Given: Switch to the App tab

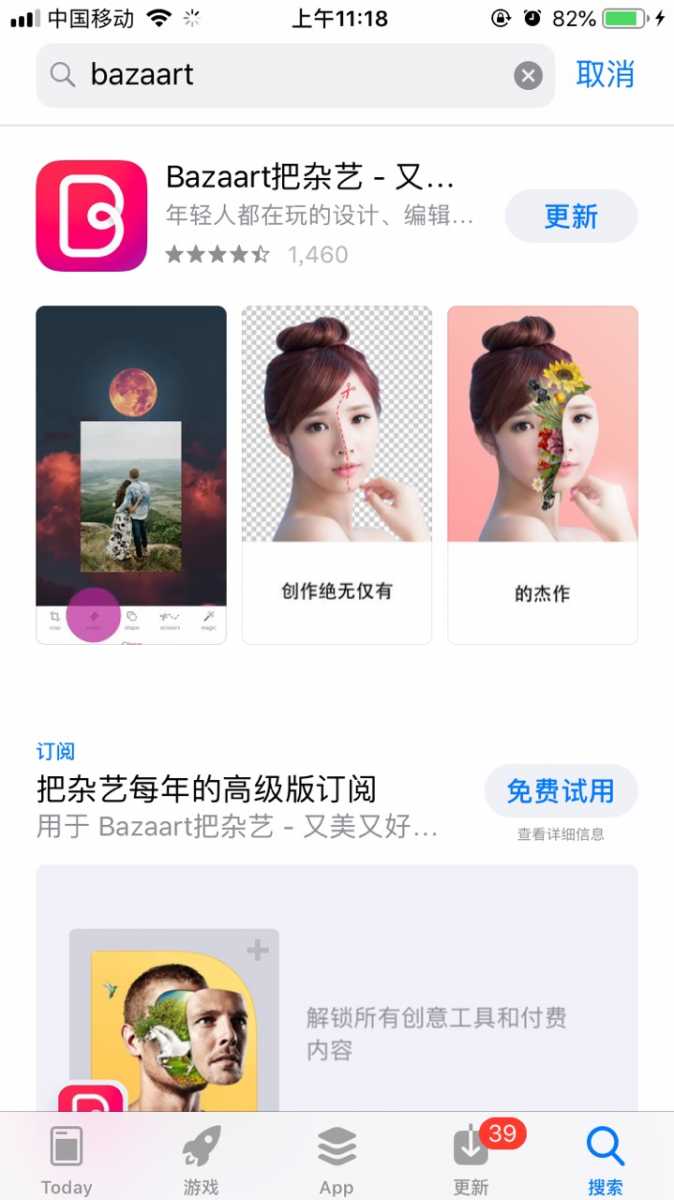Looking at the screenshot, I should 336,1160.
